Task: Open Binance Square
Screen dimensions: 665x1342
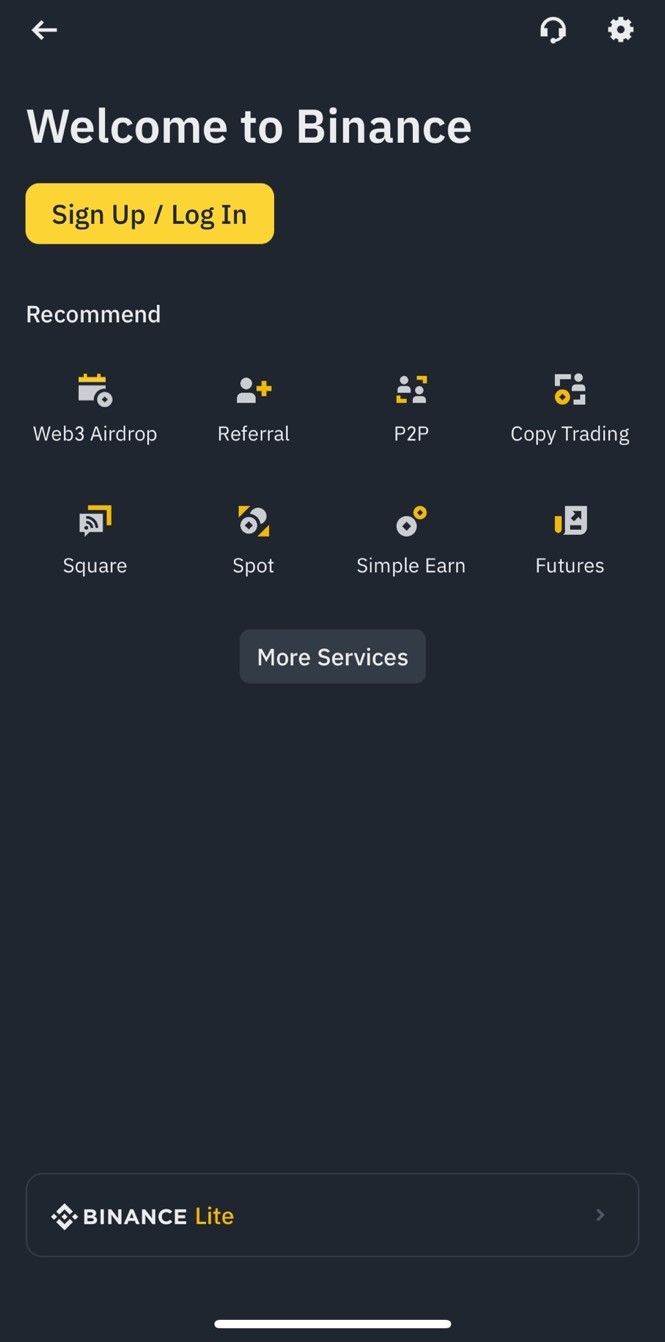Action: point(95,541)
